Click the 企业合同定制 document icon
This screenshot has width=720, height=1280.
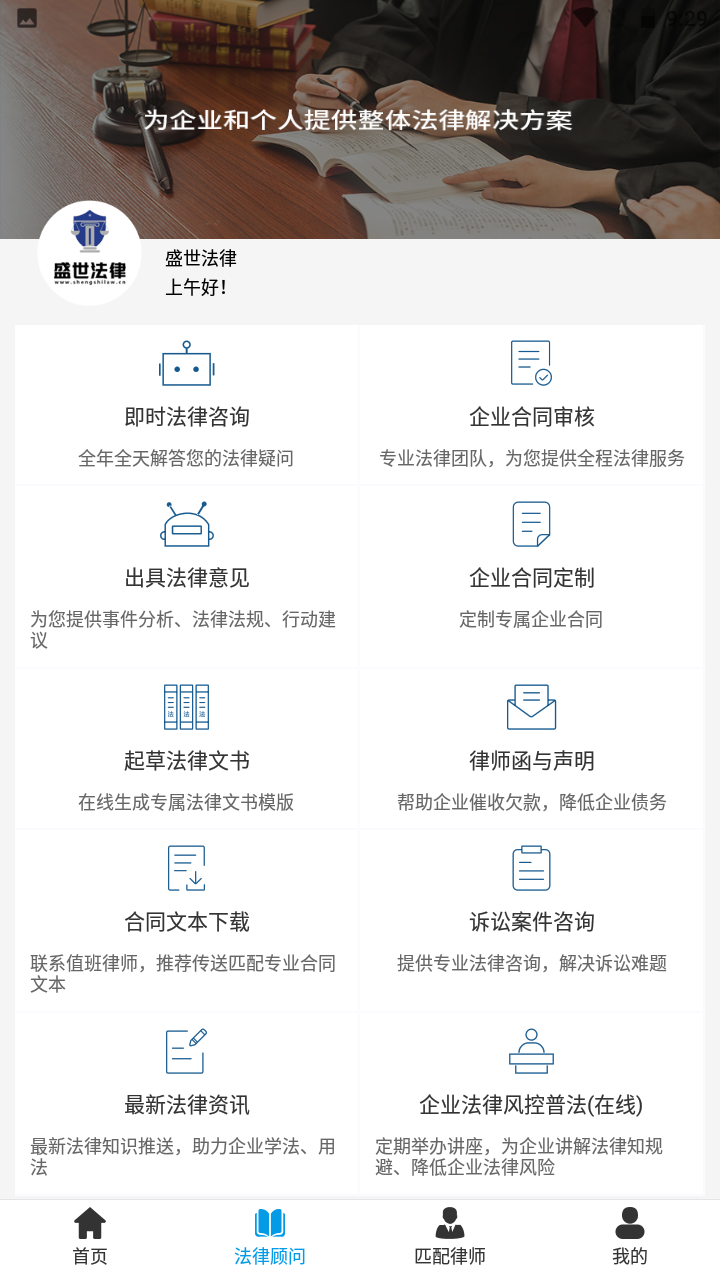point(531,523)
